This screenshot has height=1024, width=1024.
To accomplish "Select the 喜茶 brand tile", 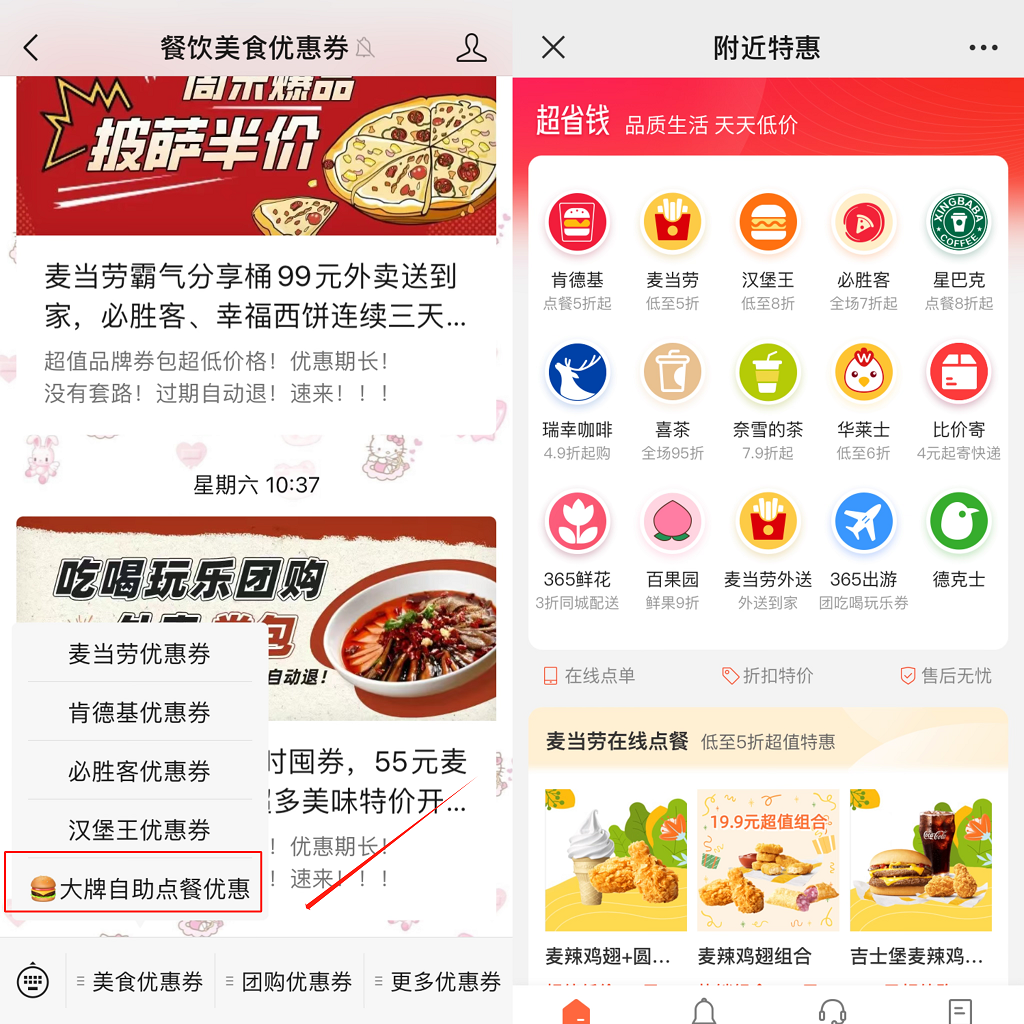I will 672,374.
